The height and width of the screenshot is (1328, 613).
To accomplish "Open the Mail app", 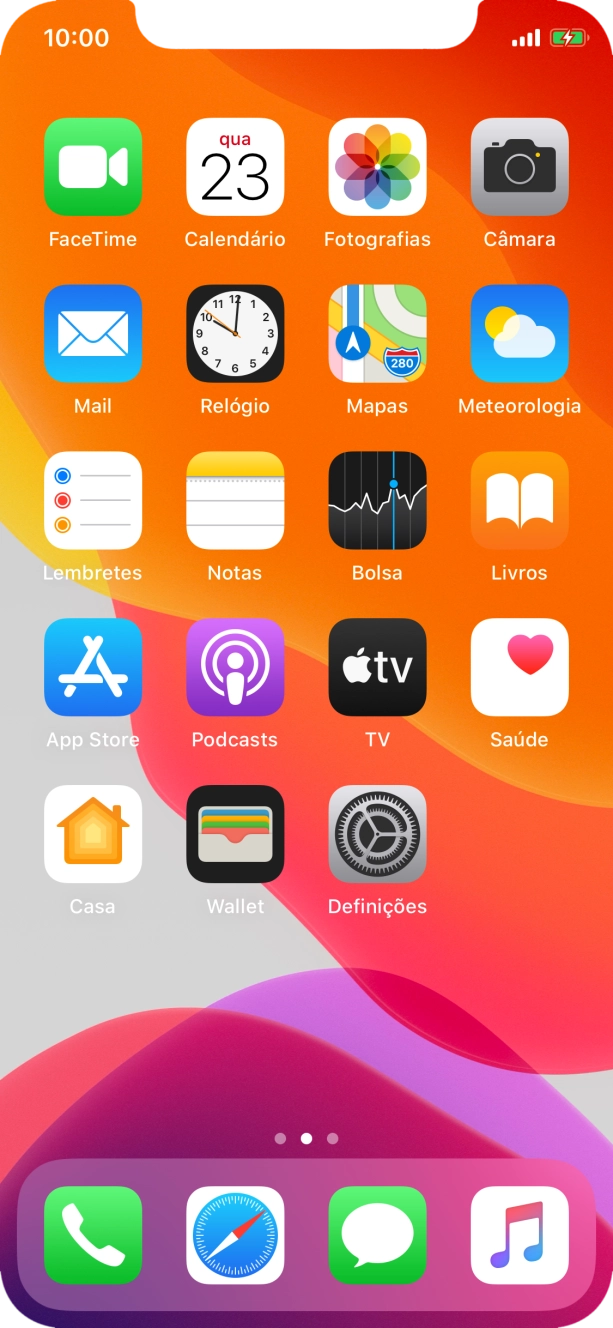I will point(93,334).
